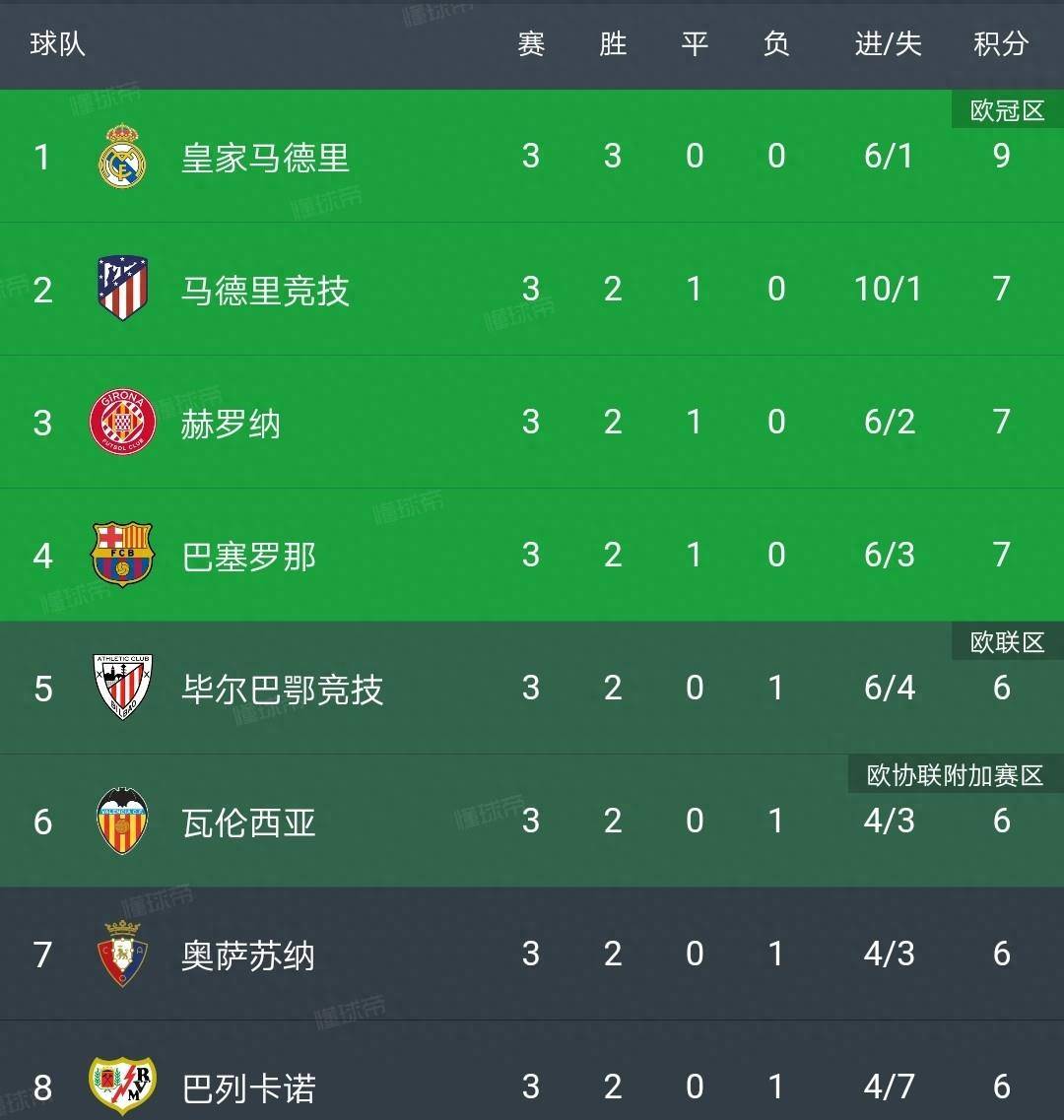1064x1120 pixels.
Task: Open the 皇家马德里 team row
Action: click(266, 158)
